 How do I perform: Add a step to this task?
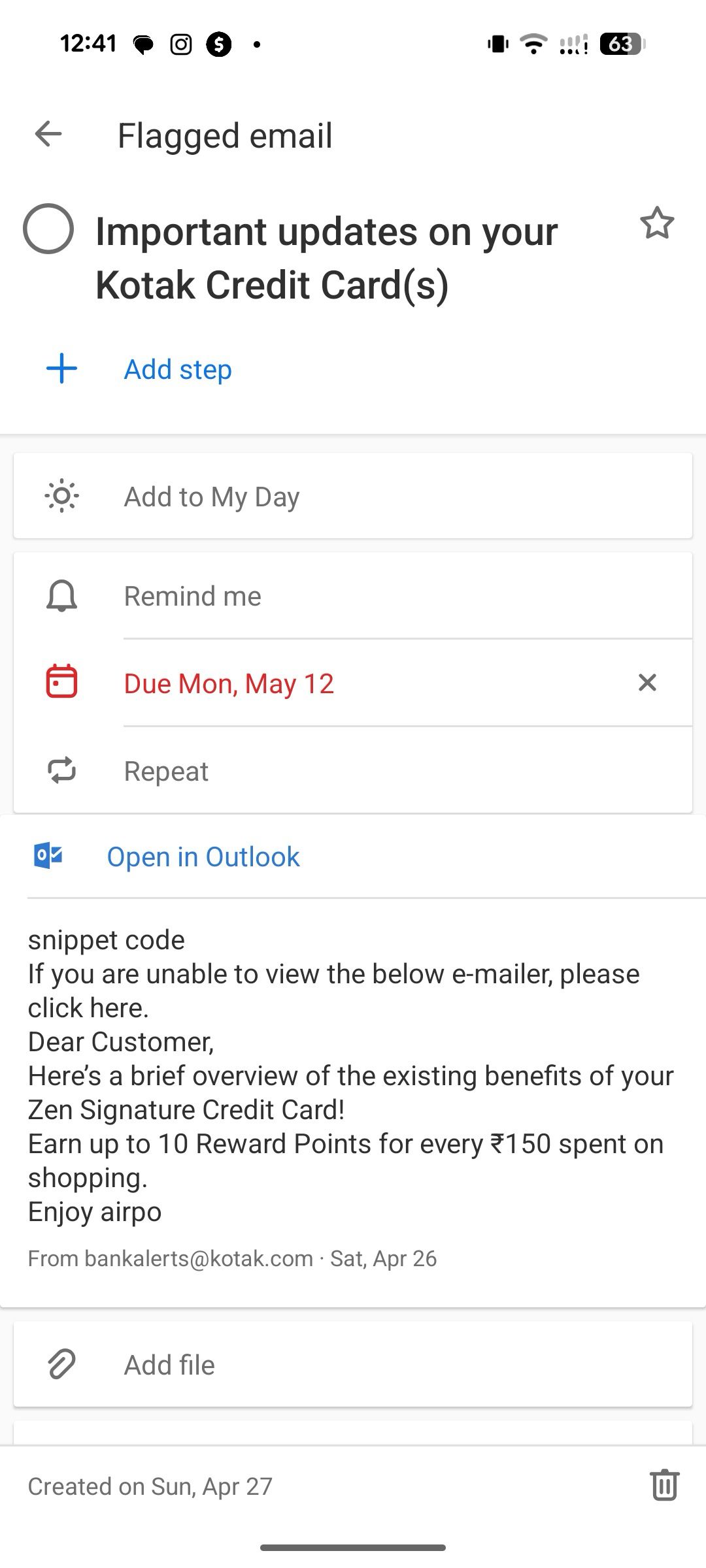click(177, 370)
